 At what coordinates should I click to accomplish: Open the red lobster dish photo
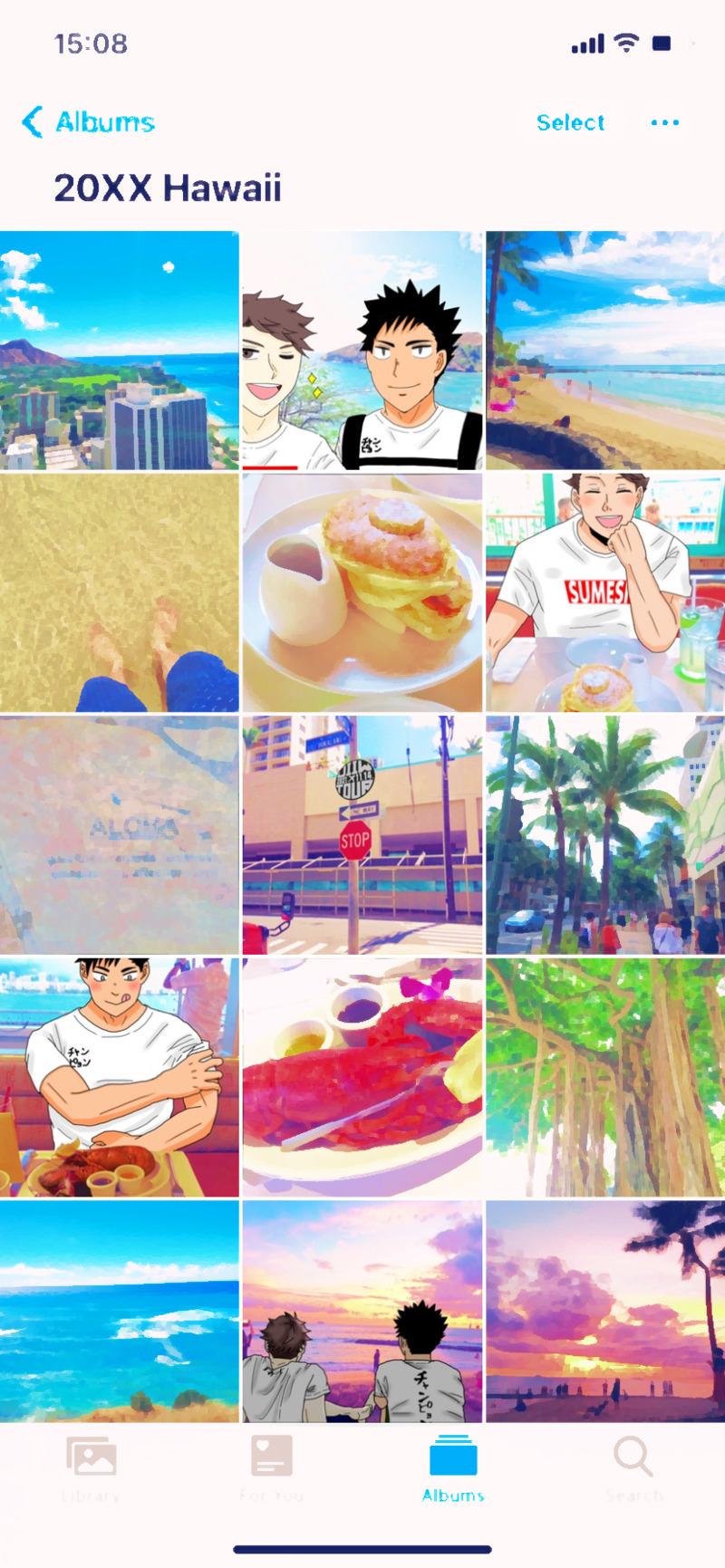362,1077
